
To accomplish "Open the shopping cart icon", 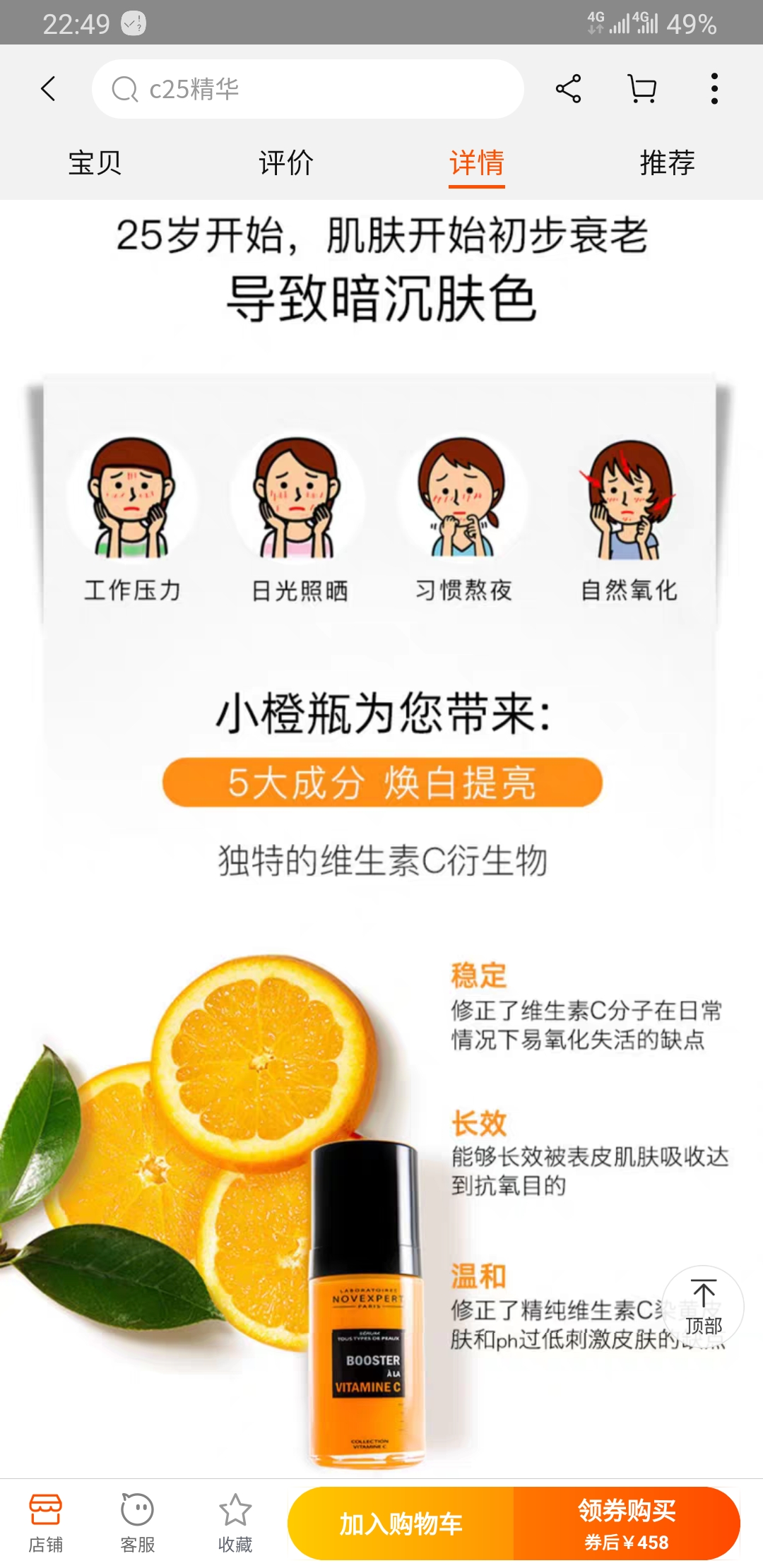I will (x=642, y=89).
